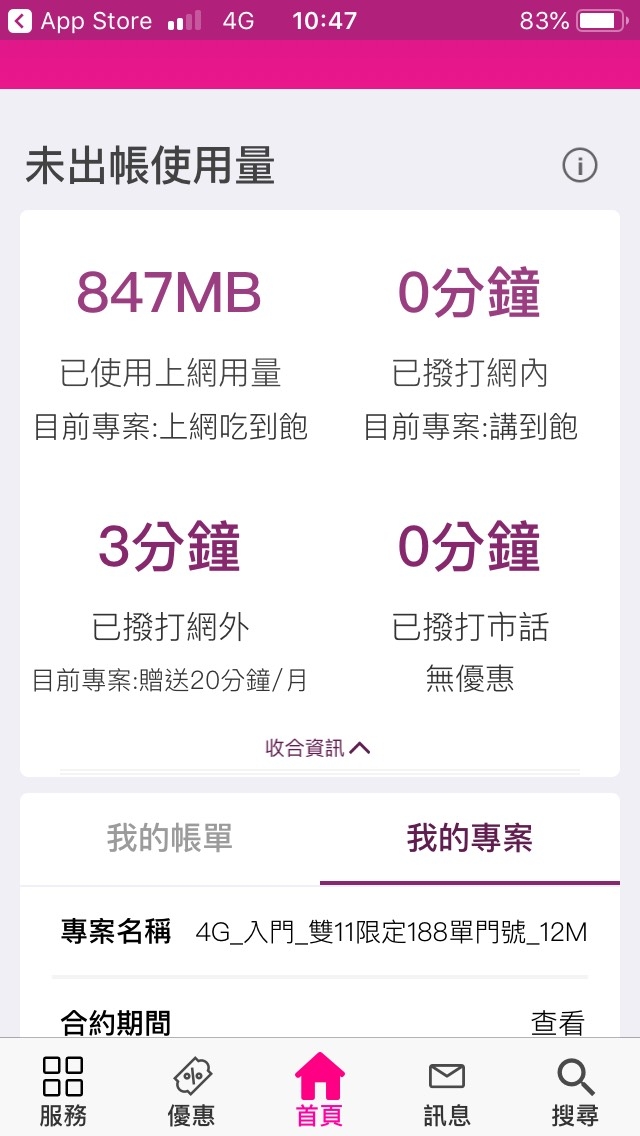Open the 搜尋 search tab
Screen dimensions: 640x1136
coord(575,1090)
